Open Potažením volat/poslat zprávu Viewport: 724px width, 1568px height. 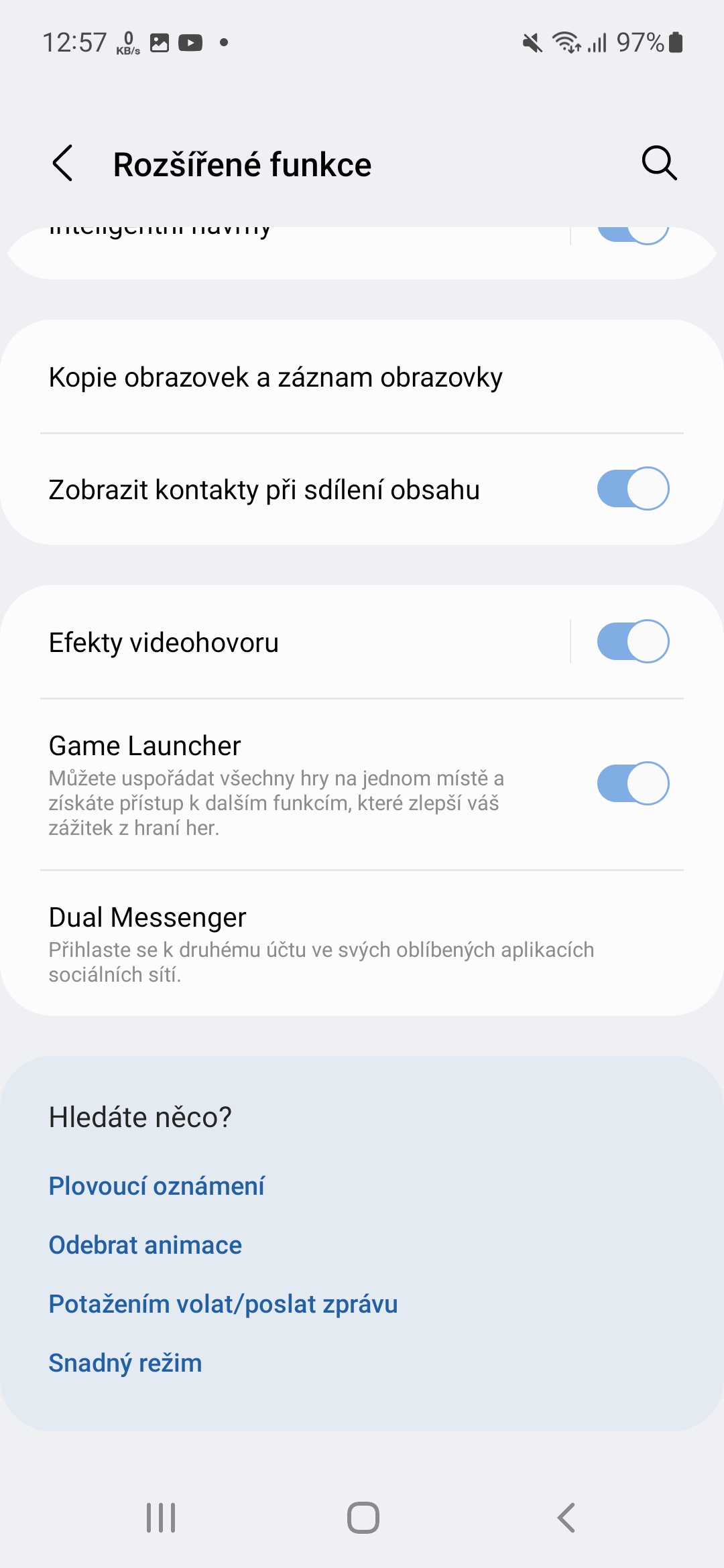pos(223,1303)
